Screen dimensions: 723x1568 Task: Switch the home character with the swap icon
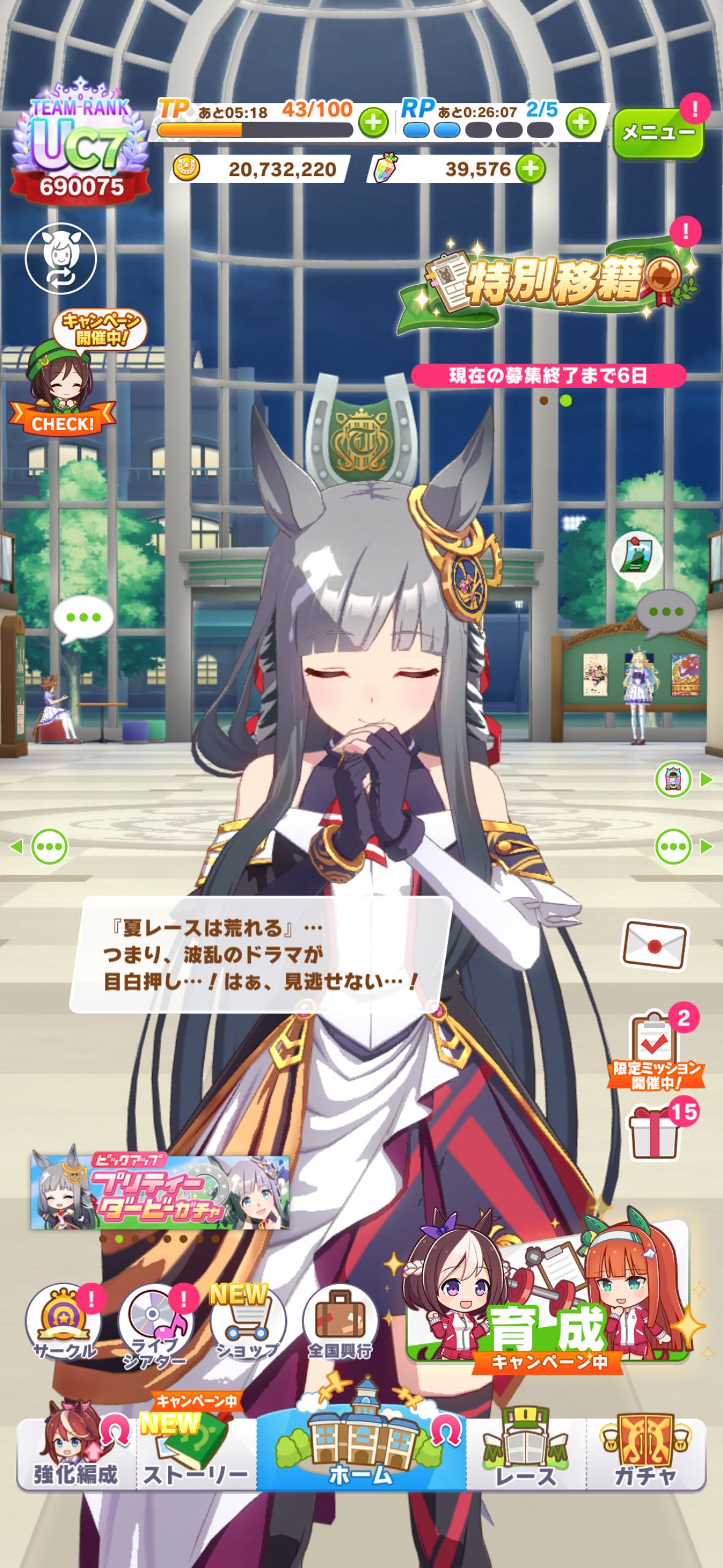pos(61,259)
